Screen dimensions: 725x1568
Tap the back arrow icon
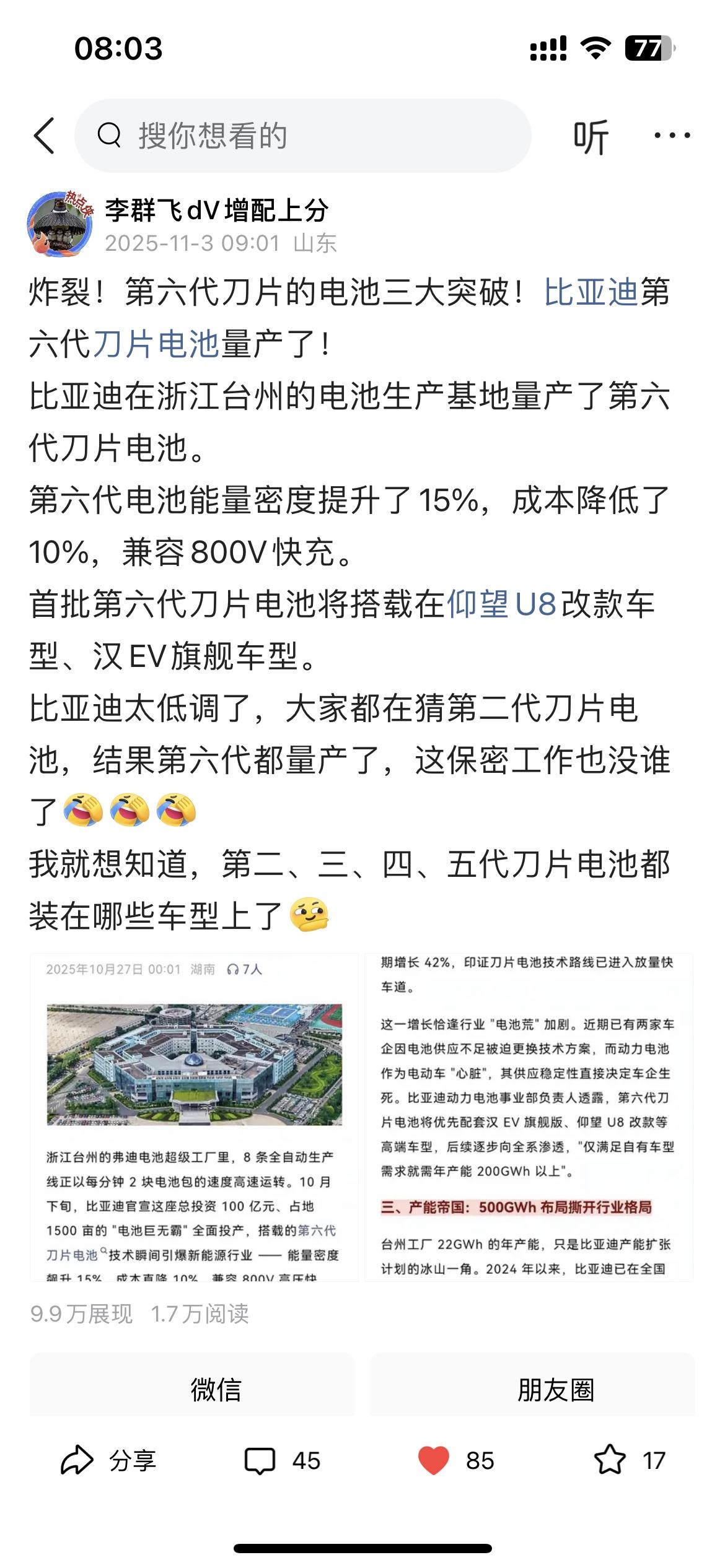tap(43, 136)
